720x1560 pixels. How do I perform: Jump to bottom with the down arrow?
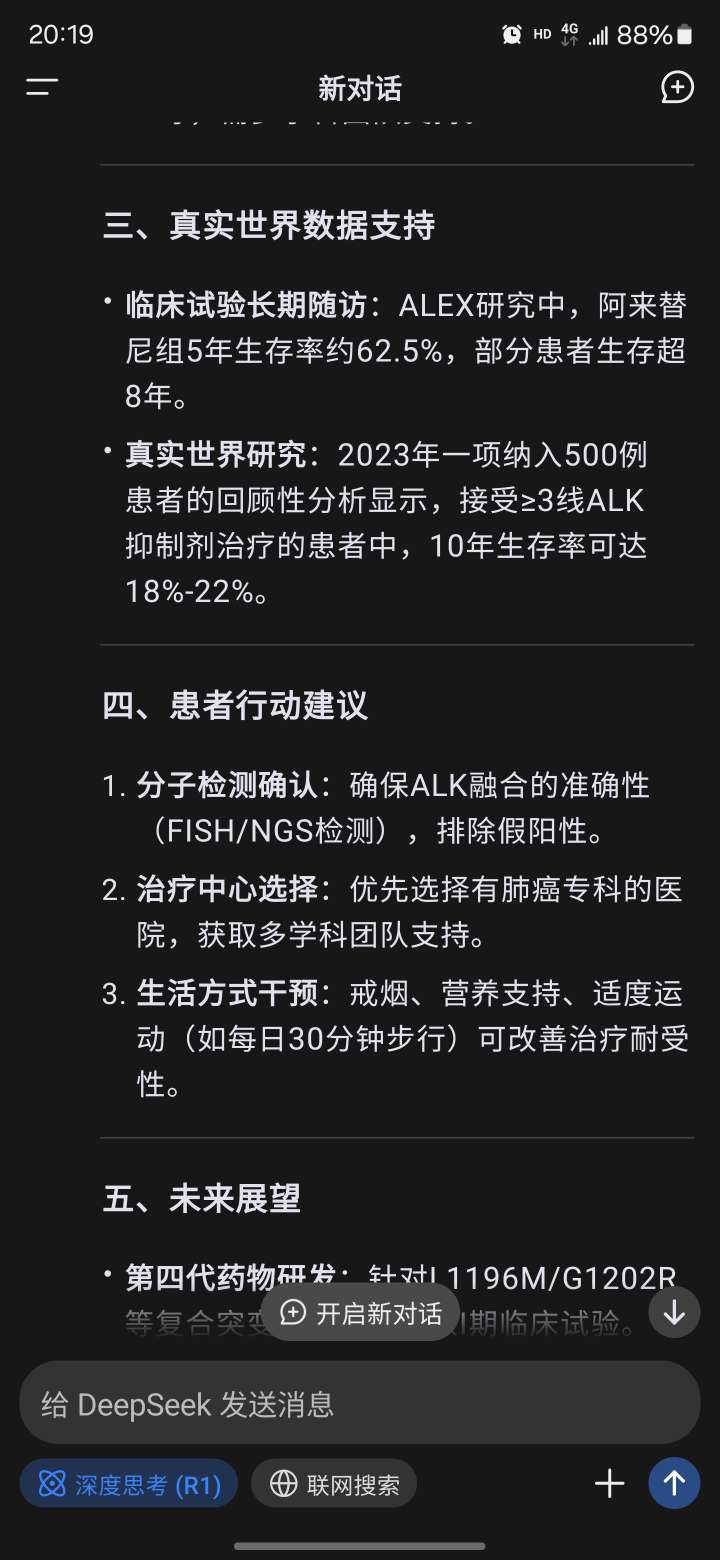pyautogui.click(x=674, y=1311)
